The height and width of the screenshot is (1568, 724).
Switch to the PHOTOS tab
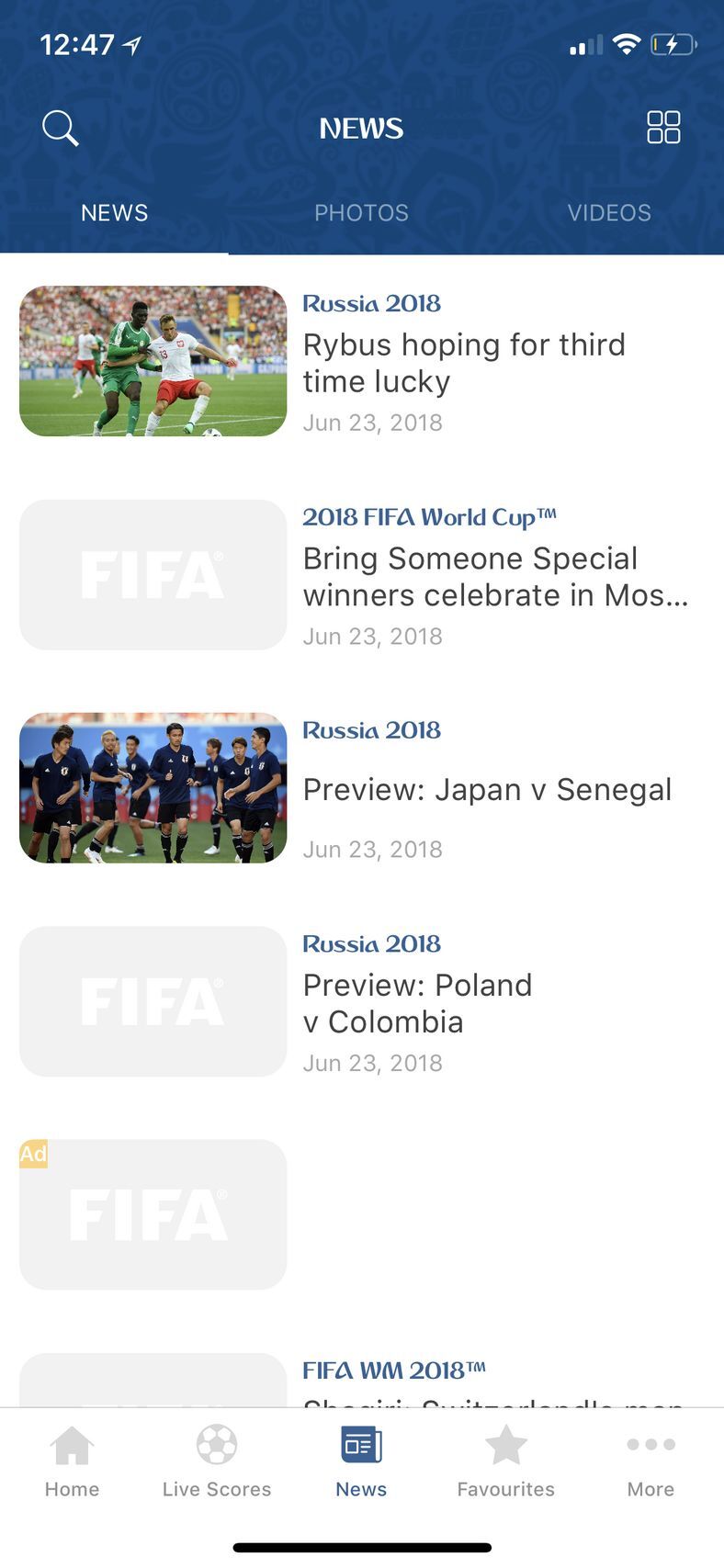(361, 212)
